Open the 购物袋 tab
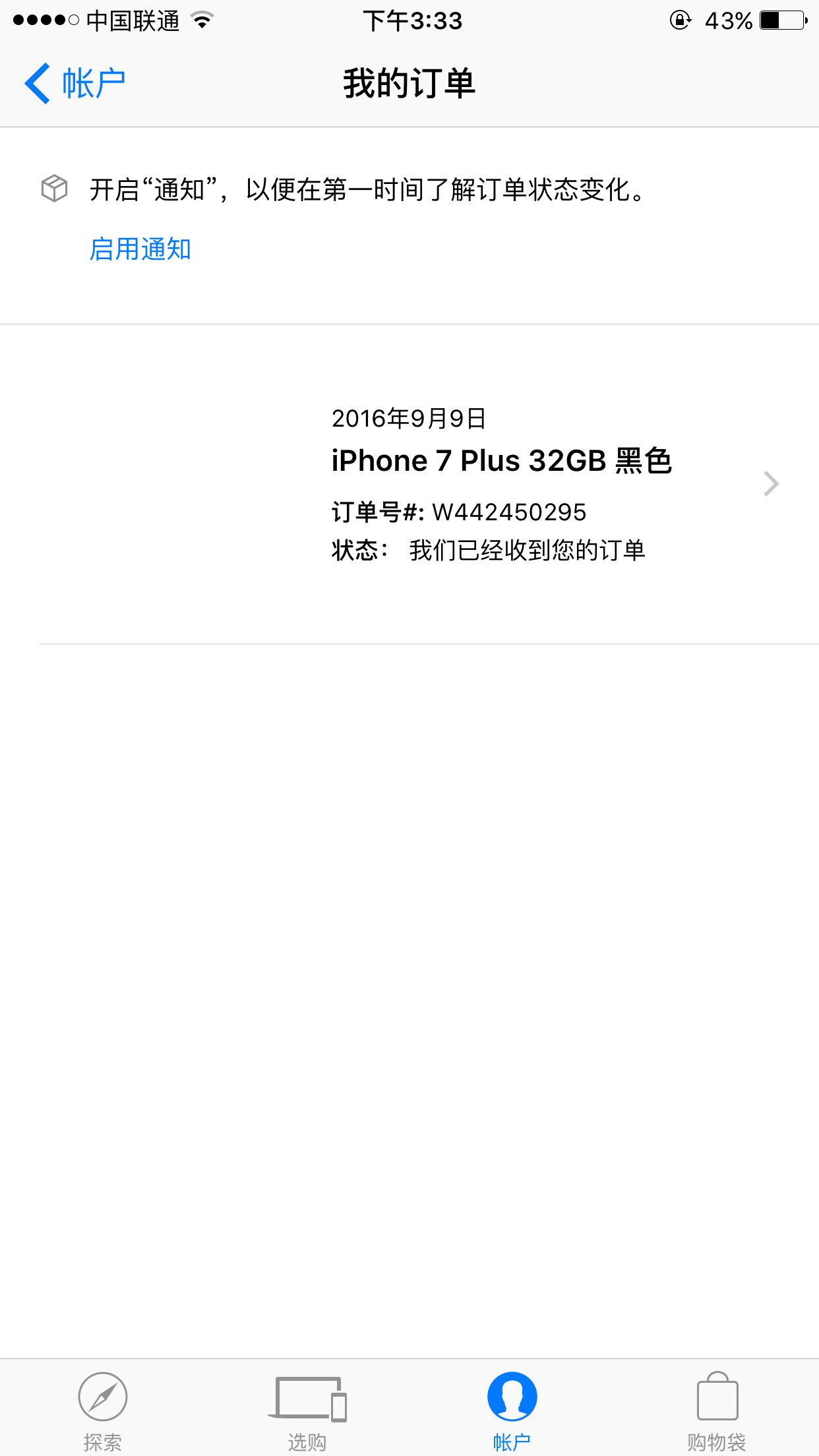The height and width of the screenshot is (1456, 819). click(x=717, y=1409)
